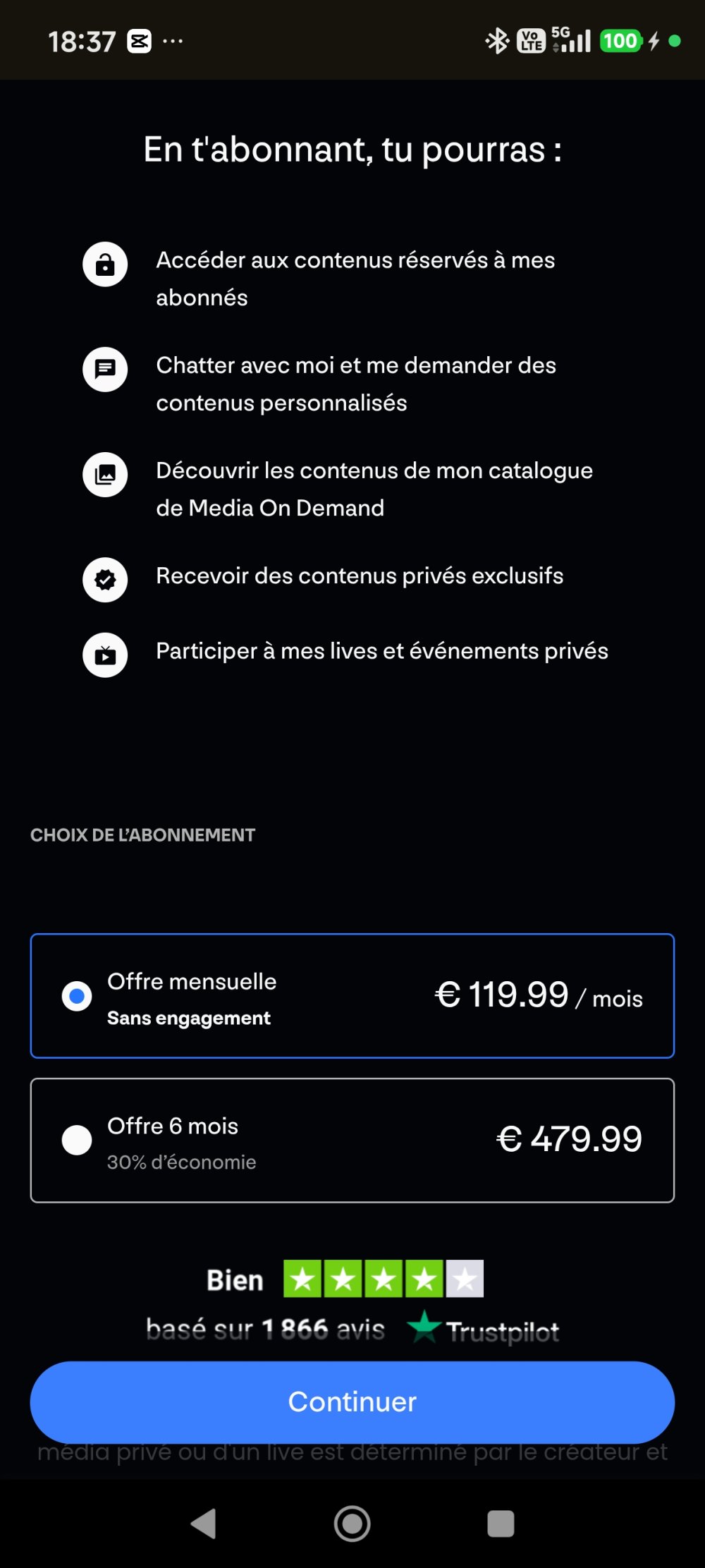Image resolution: width=705 pixels, height=1568 pixels.
Task: Click the Media On Demand catalogue icon
Action: tap(104, 475)
